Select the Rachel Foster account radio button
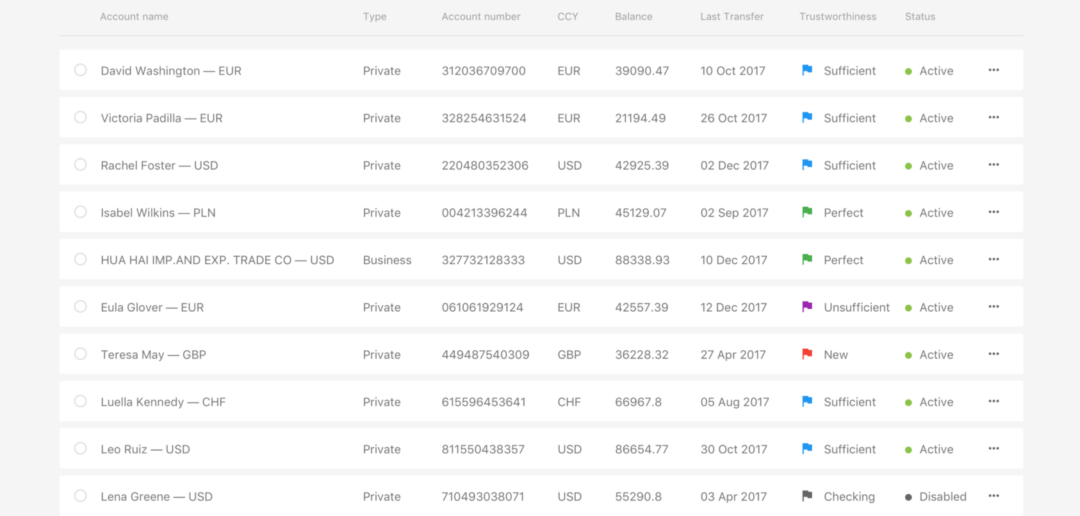The height and width of the screenshot is (516, 1080). click(80, 165)
